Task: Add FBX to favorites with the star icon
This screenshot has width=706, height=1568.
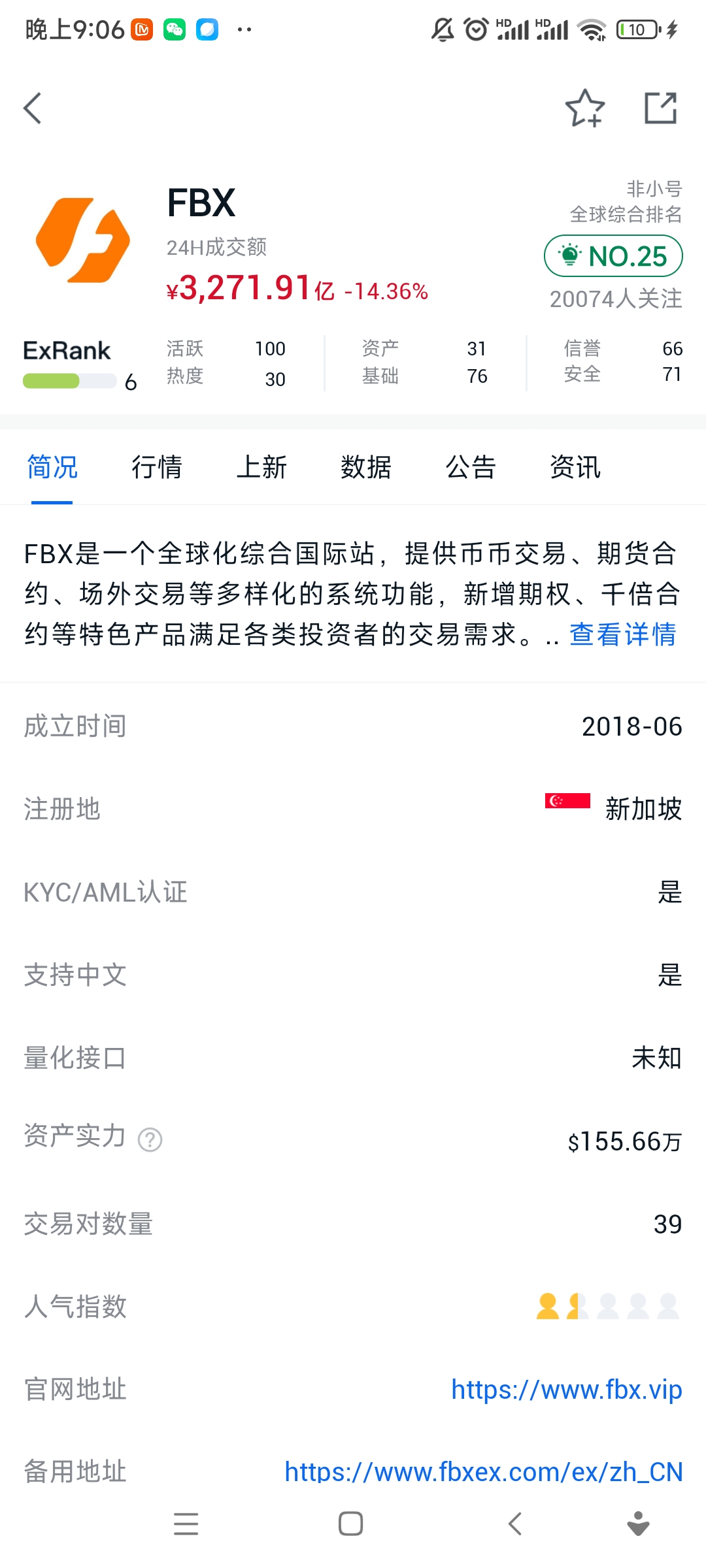Action: point(584,108)
